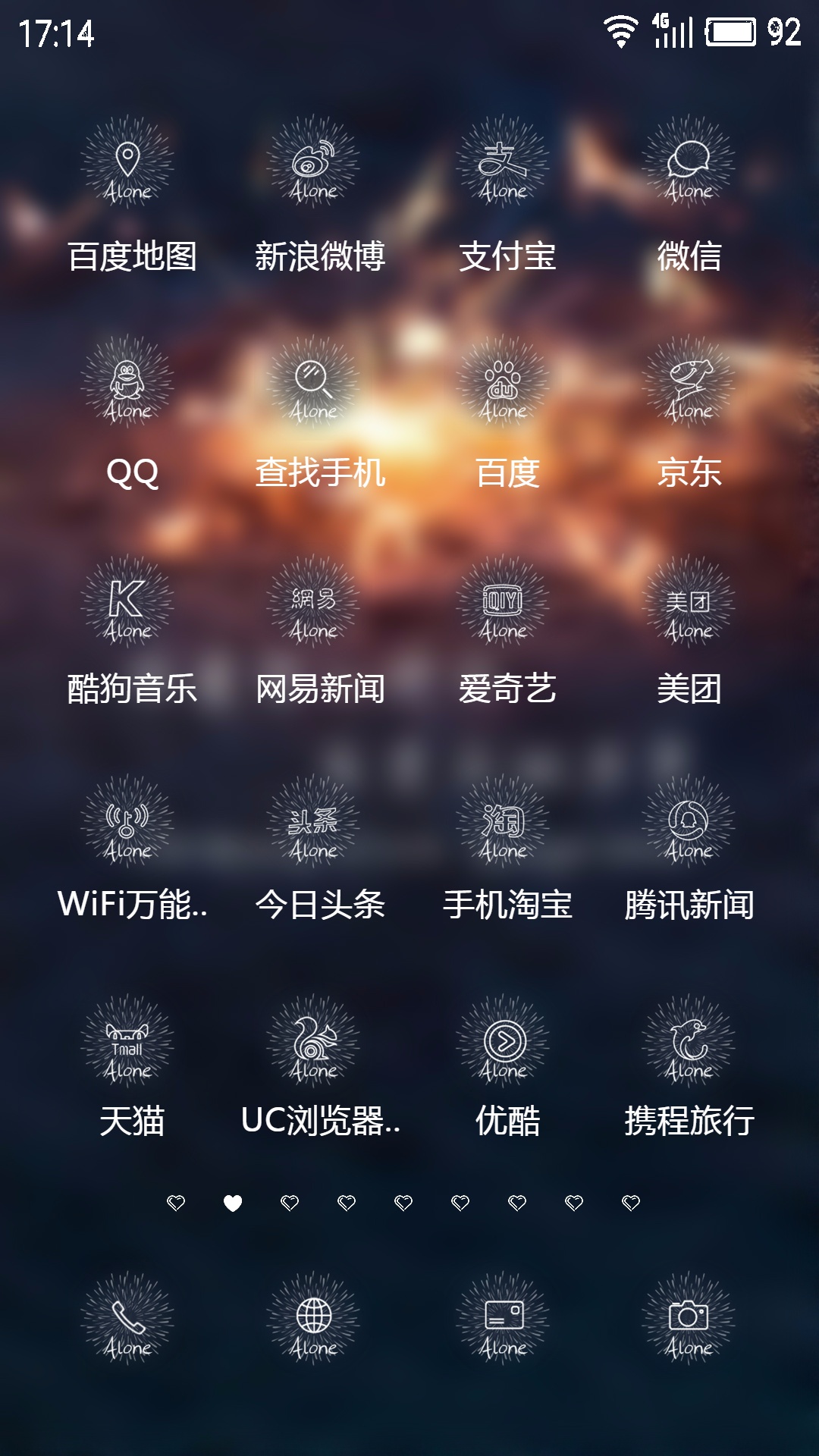
Task: Open the camera from the dock
Action: (x=689, y=1319)
